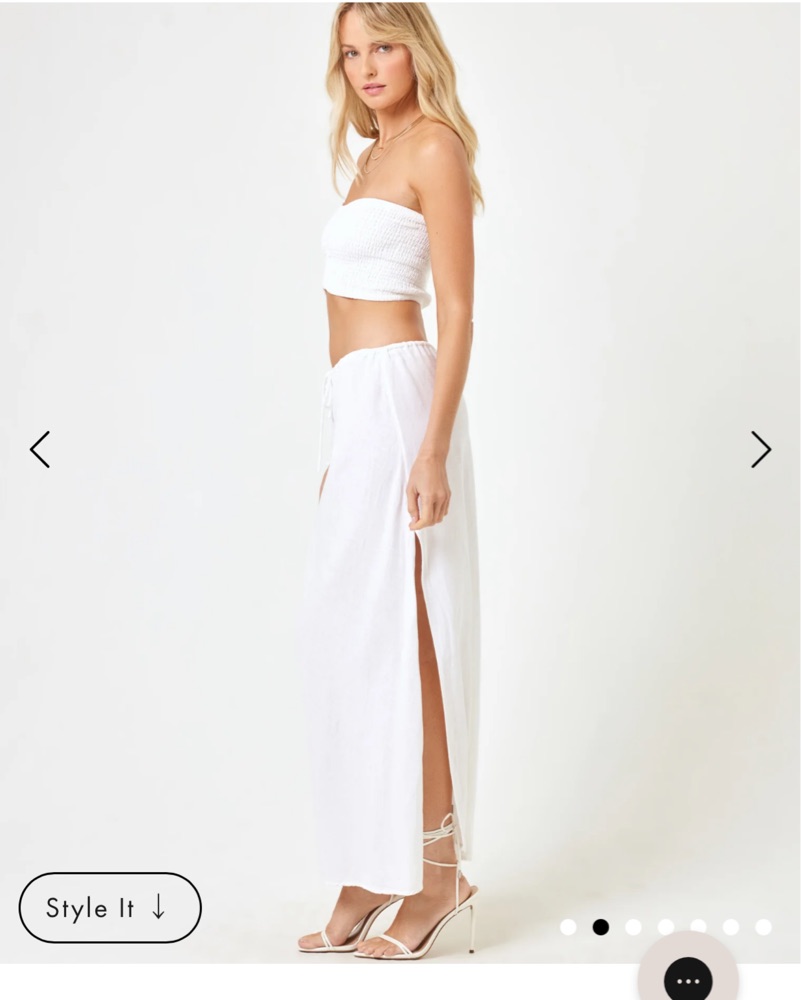
Task: Select the third carousel indicator dot
Action: point(633,927)
